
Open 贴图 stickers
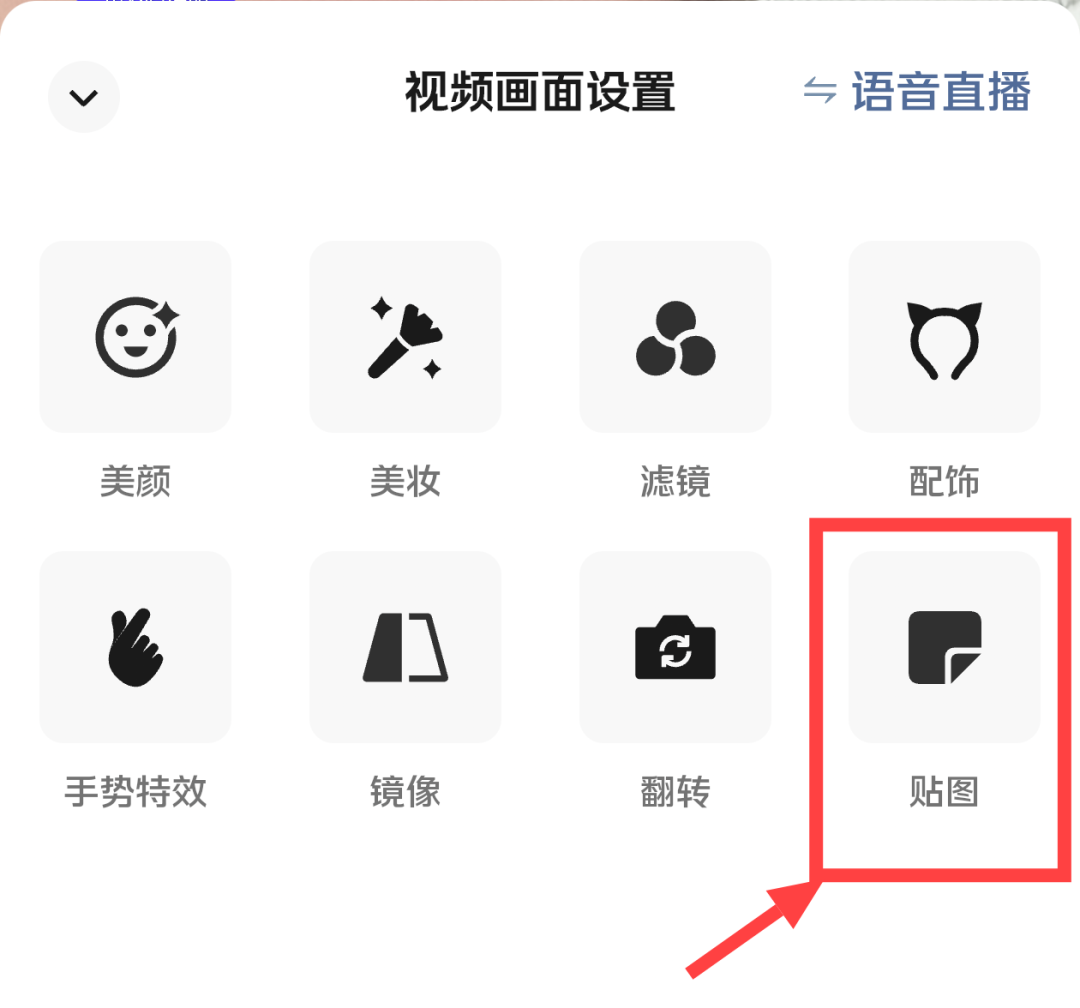coord(944,648)
